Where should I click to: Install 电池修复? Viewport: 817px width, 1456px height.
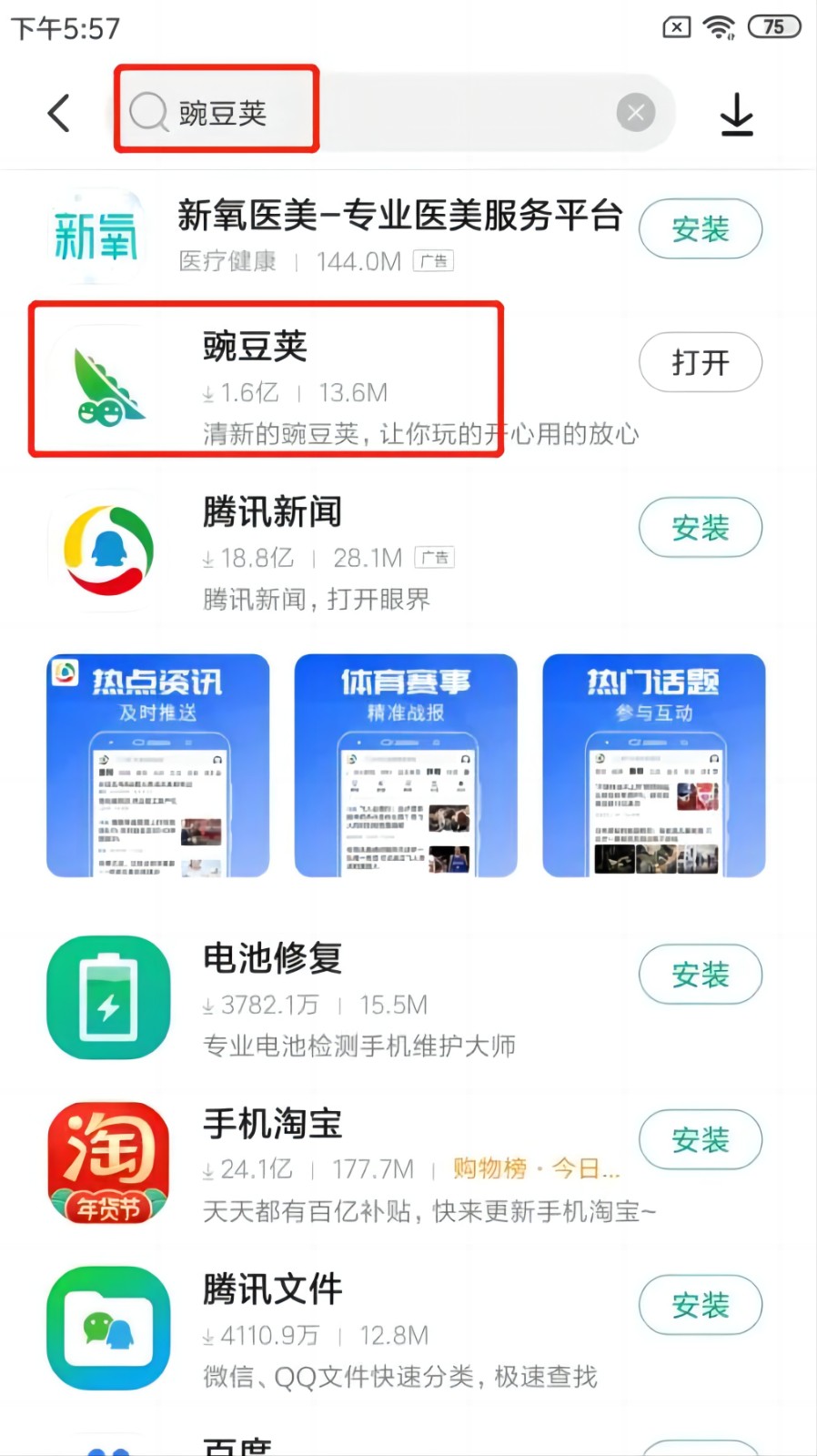click(x=700, y=975)
